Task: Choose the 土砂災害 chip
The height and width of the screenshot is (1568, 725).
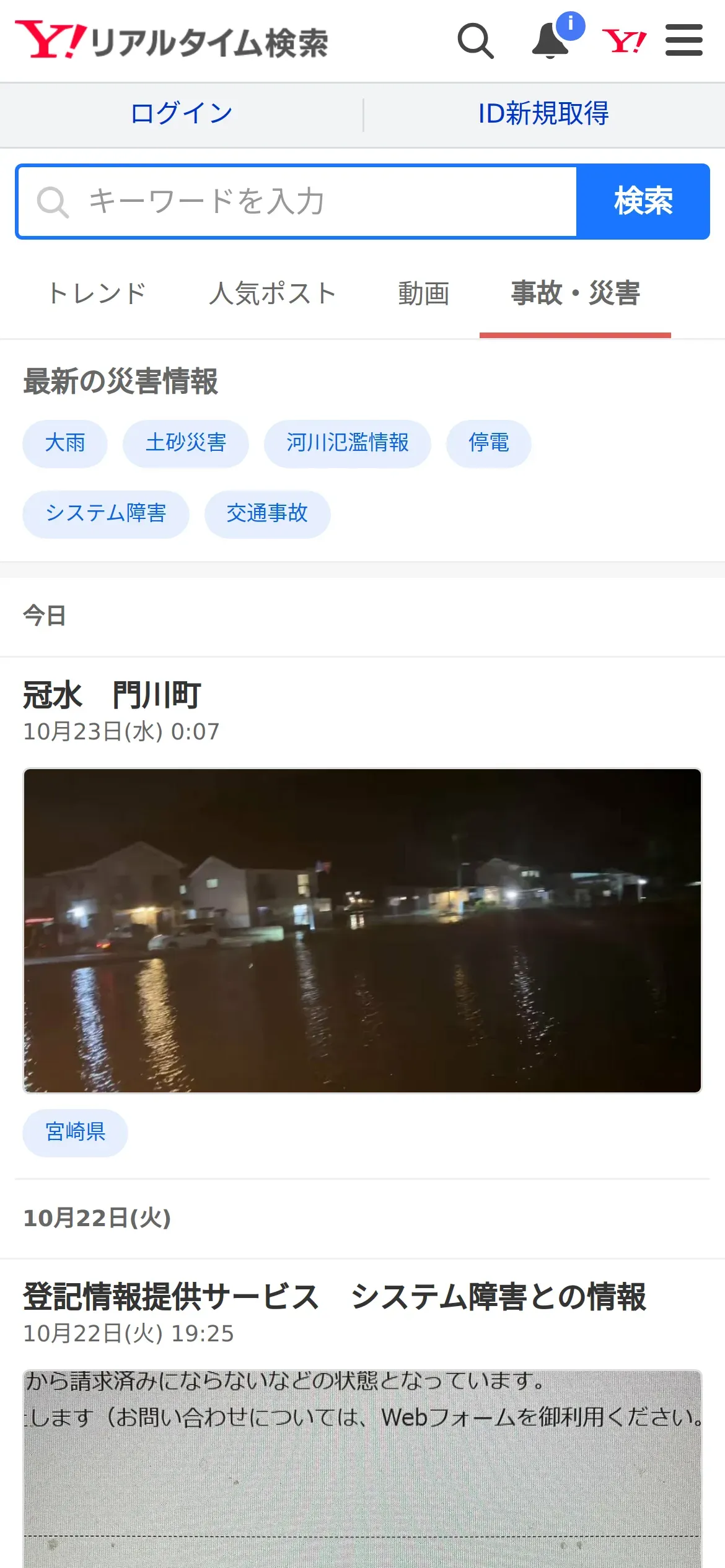Action: tap(186, 443)
